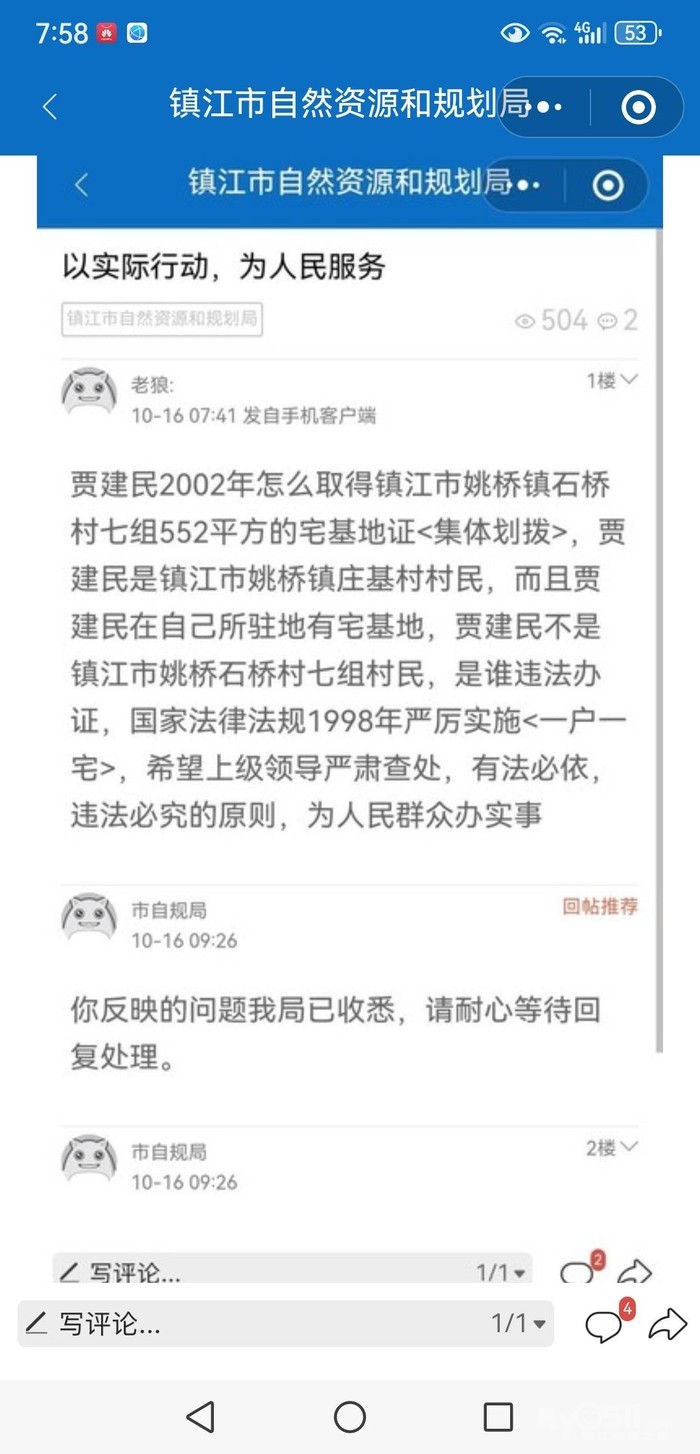Open the posted screenshot image in full view
The height and width of the screenshot is (1454, 700).
[350, 720]
